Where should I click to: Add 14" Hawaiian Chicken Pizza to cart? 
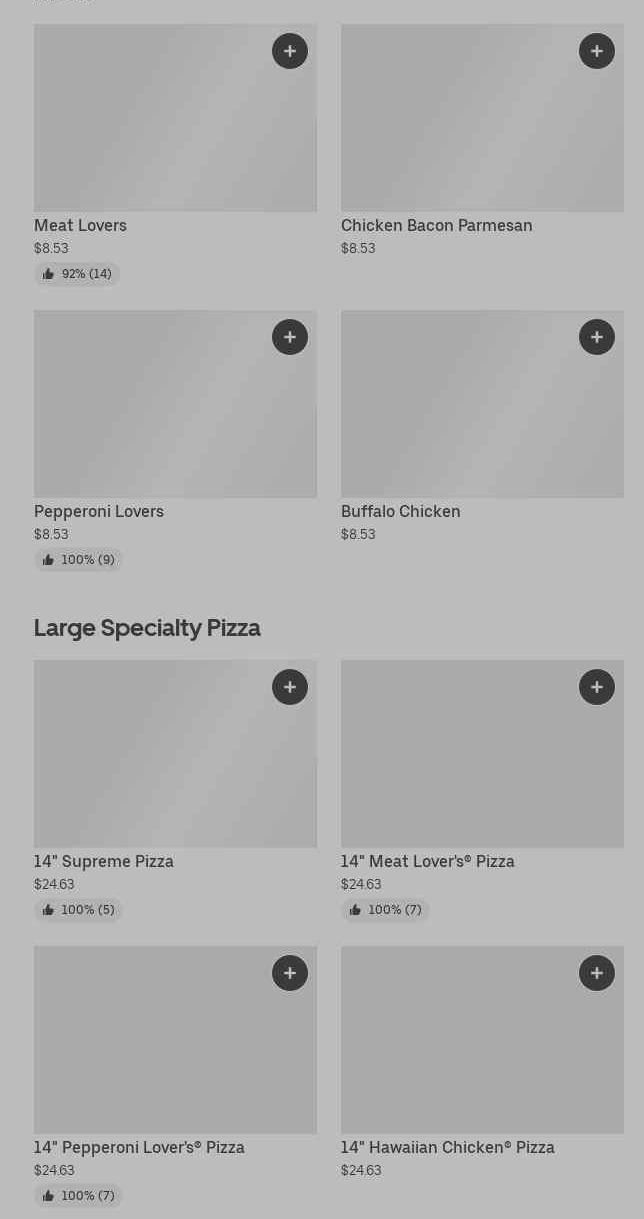tap(597, 973)
